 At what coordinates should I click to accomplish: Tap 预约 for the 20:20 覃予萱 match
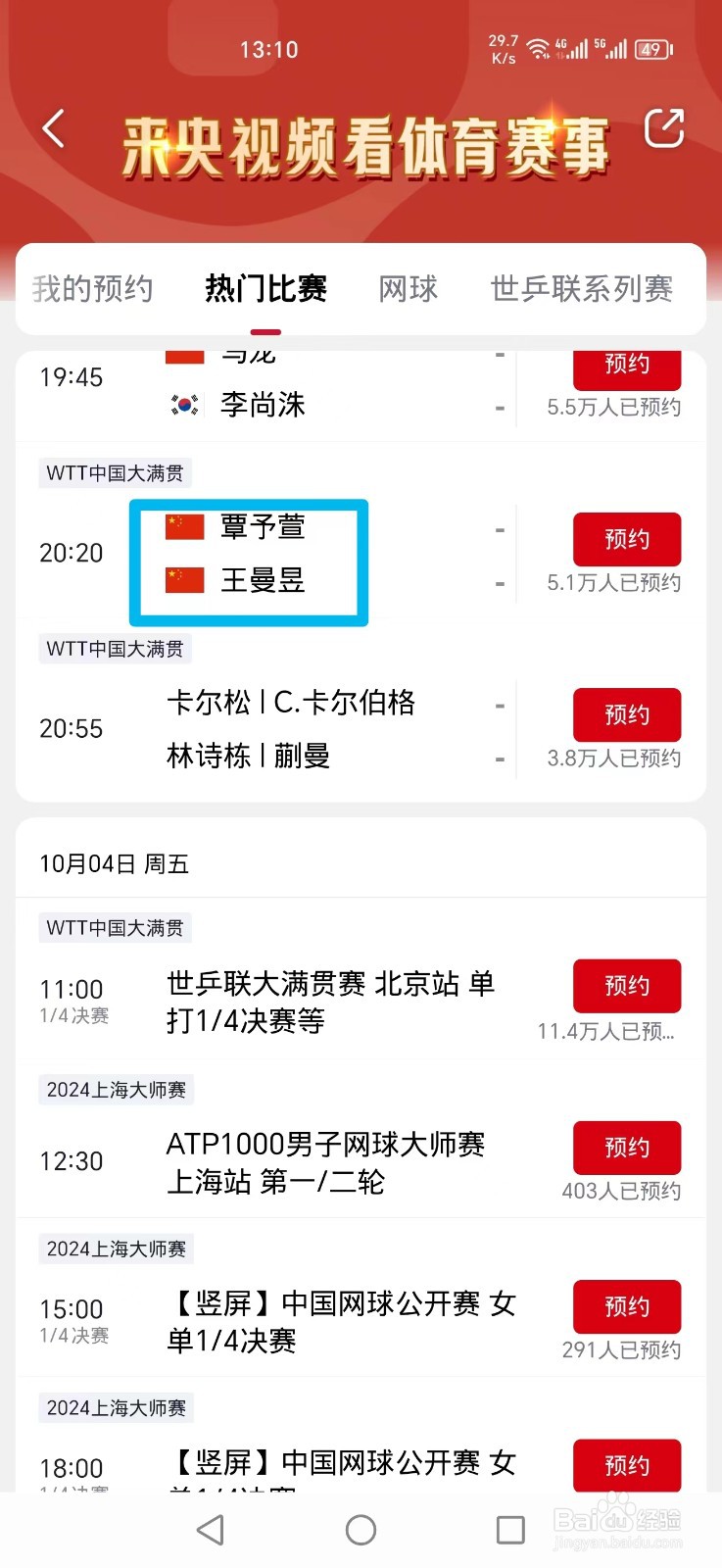pos(627,539)
